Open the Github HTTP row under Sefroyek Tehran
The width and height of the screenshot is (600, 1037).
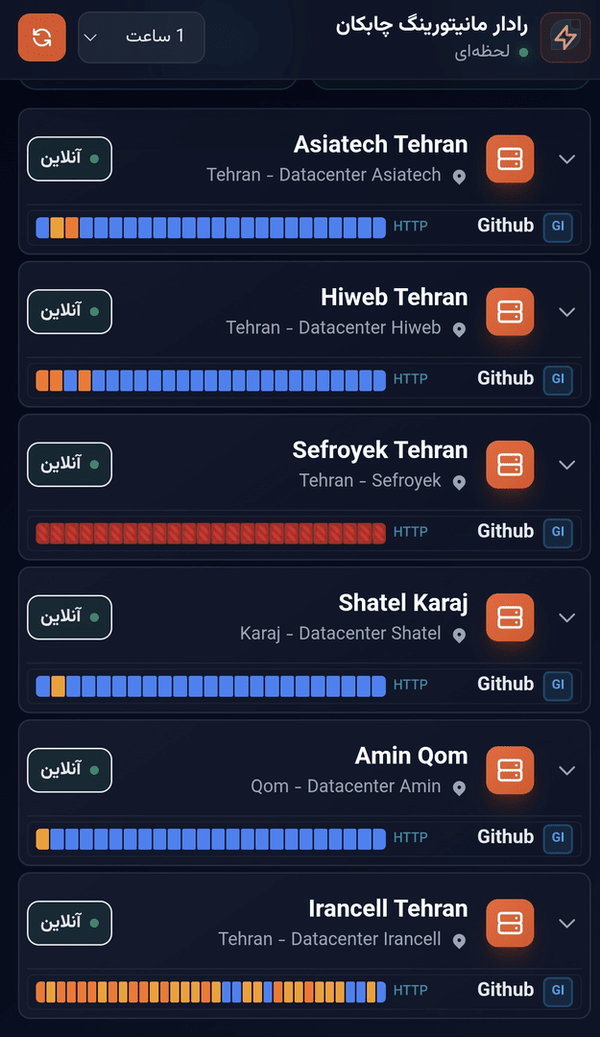click(x=304, y=532)
